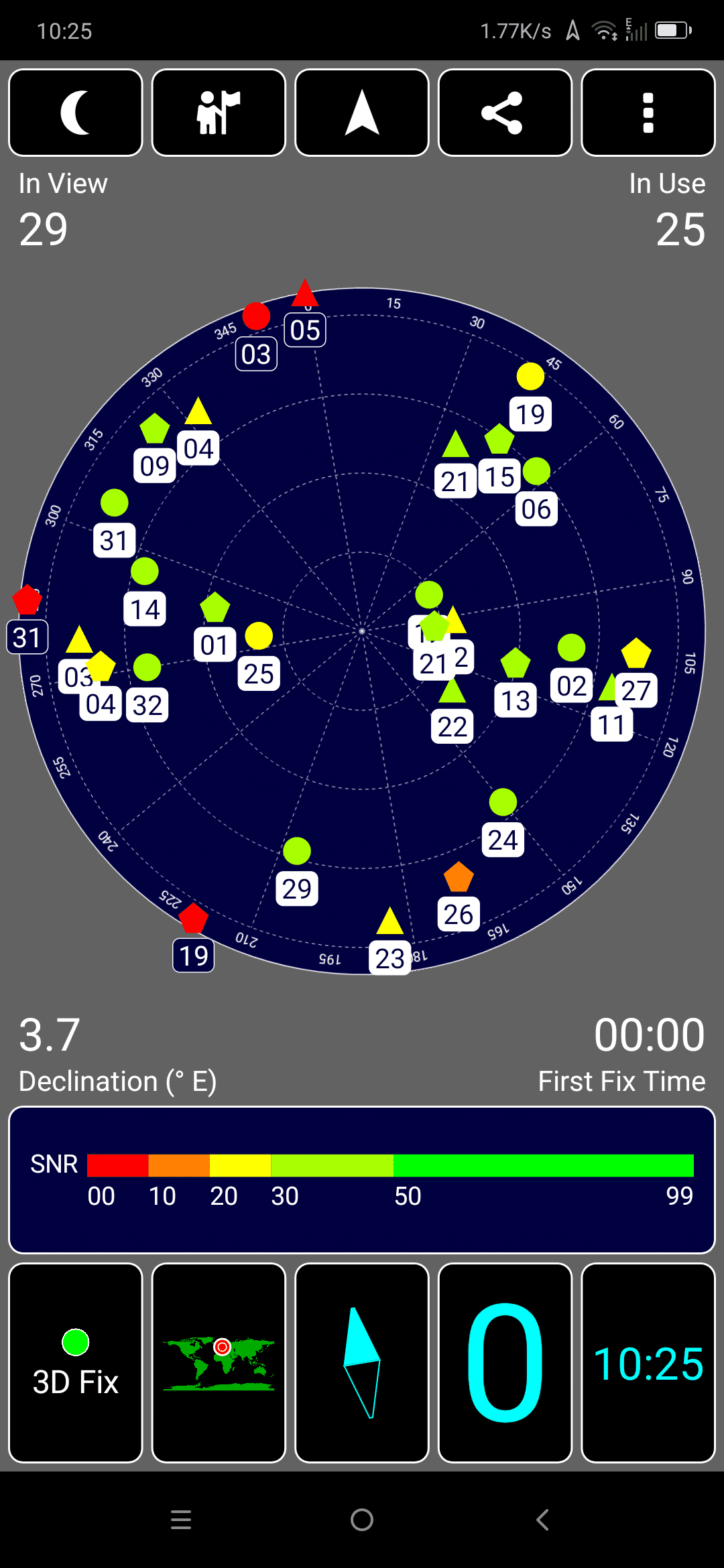Share the current GPS data
This screenshot has height=1568, width=724.
click(x=505, y=113)
